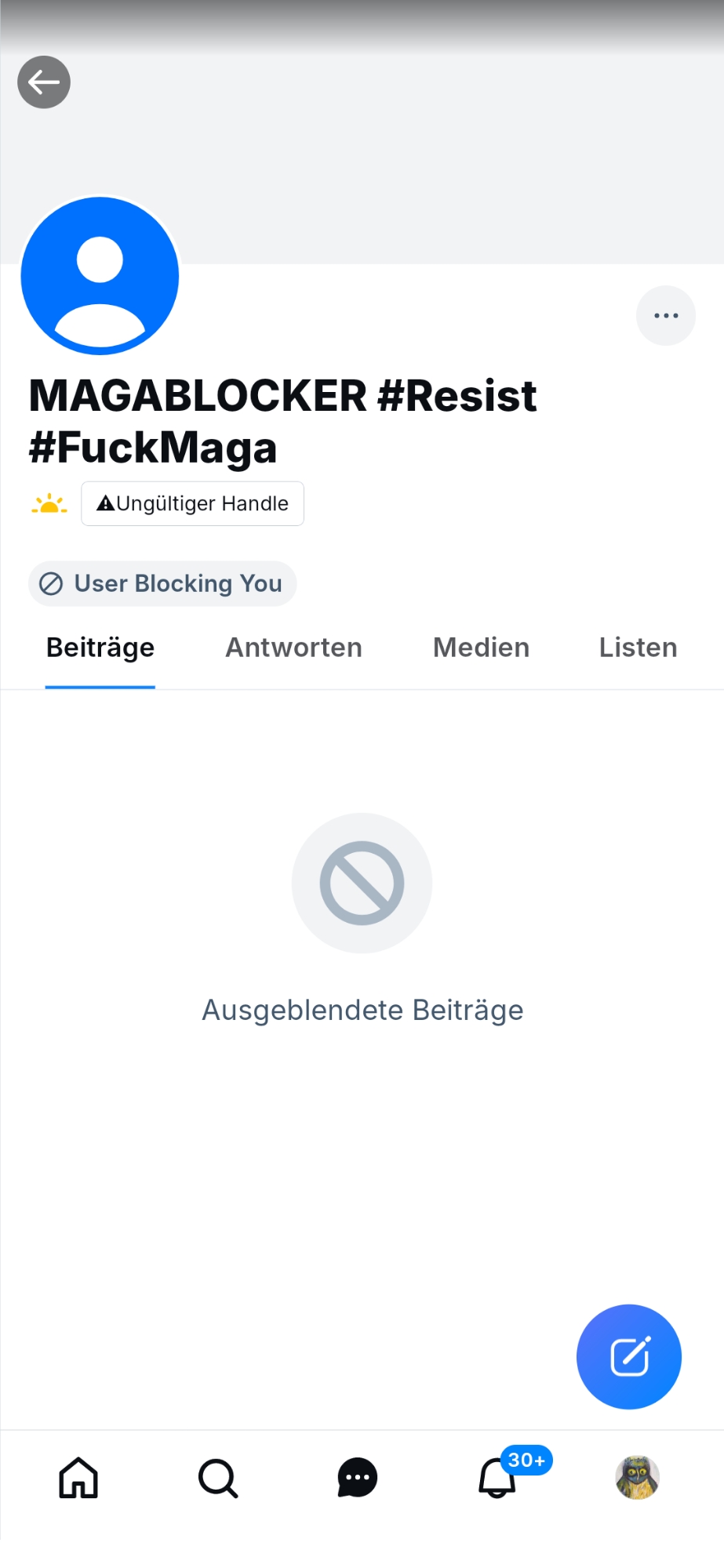Go back using the arrow button
724x1568 pixels.
44,82
